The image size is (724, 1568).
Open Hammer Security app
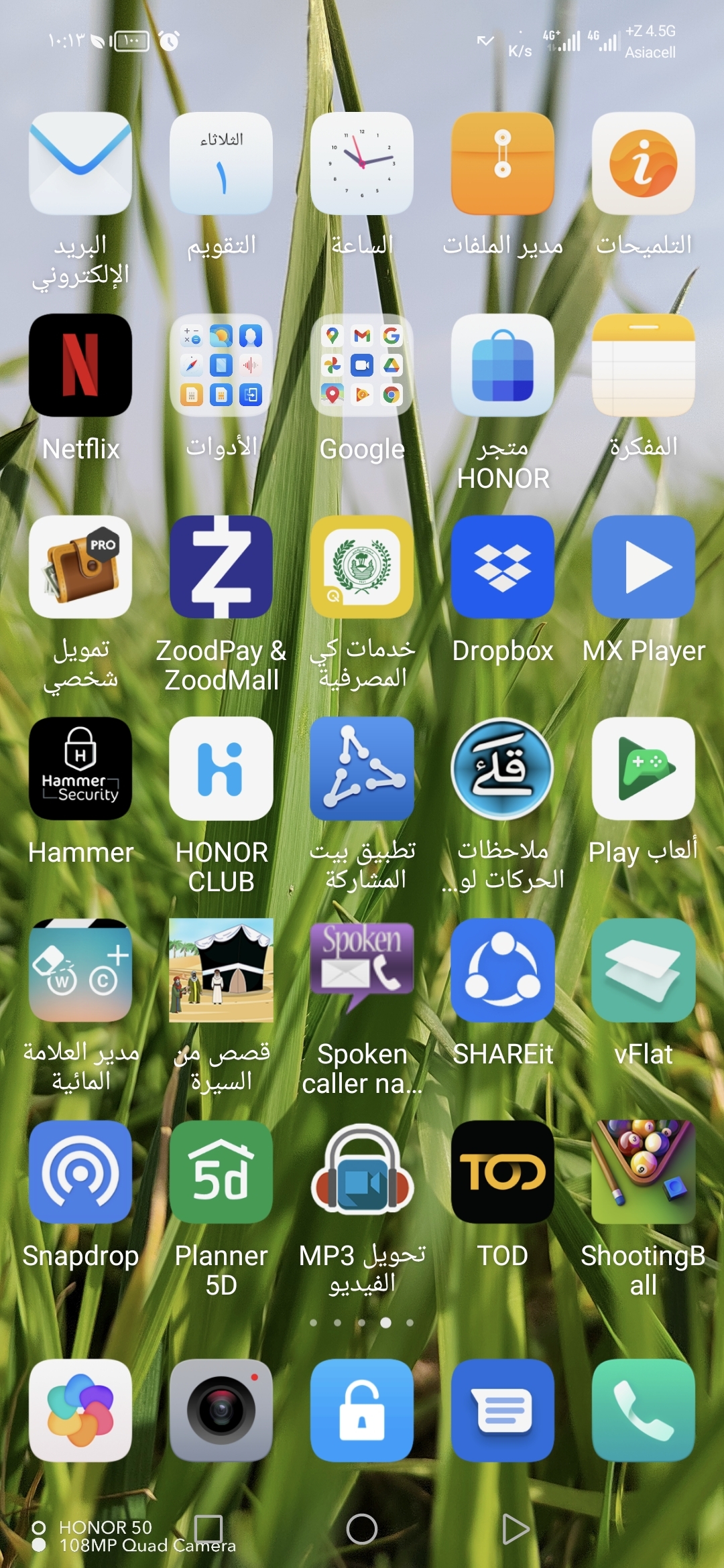(80, 769)
